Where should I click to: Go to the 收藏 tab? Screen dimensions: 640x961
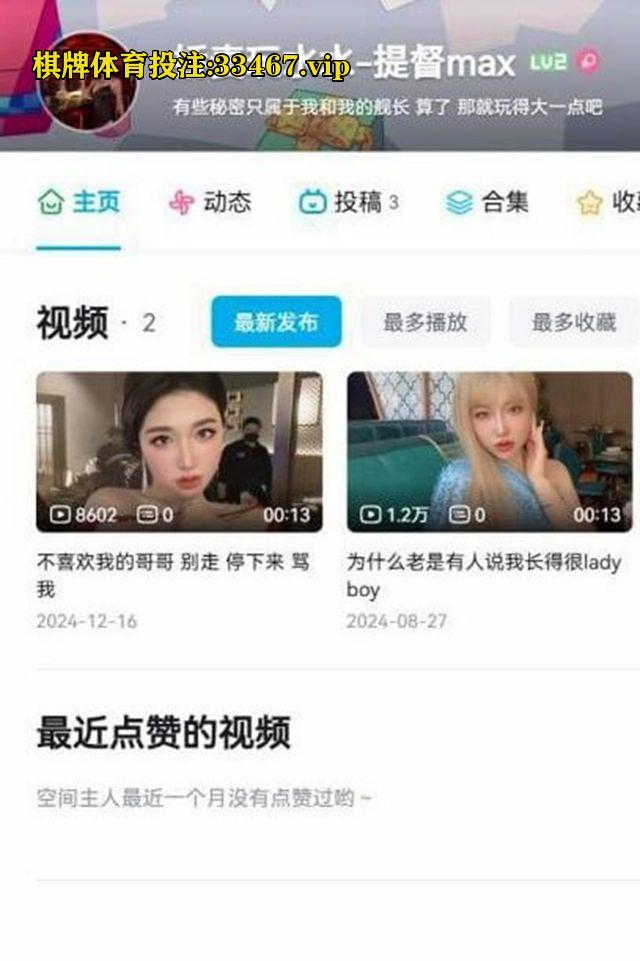point(610,203)
